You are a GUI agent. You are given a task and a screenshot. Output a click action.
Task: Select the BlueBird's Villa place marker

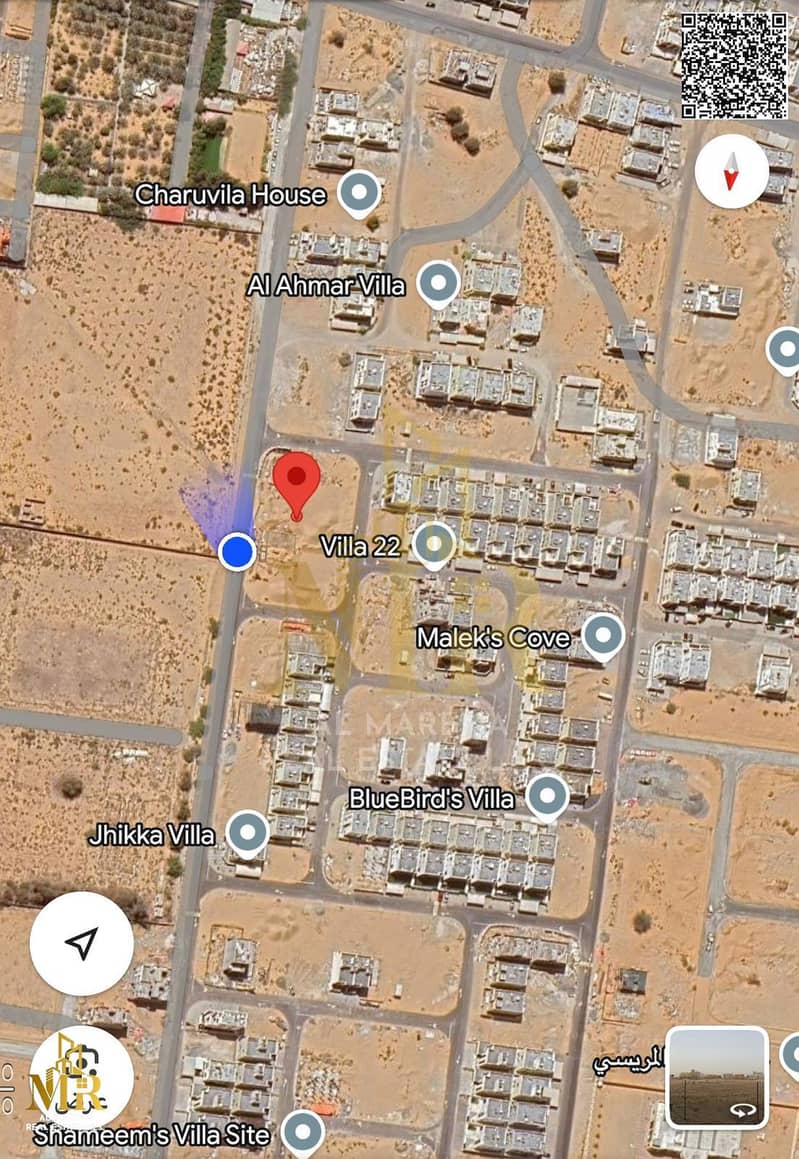pos(547,797)
